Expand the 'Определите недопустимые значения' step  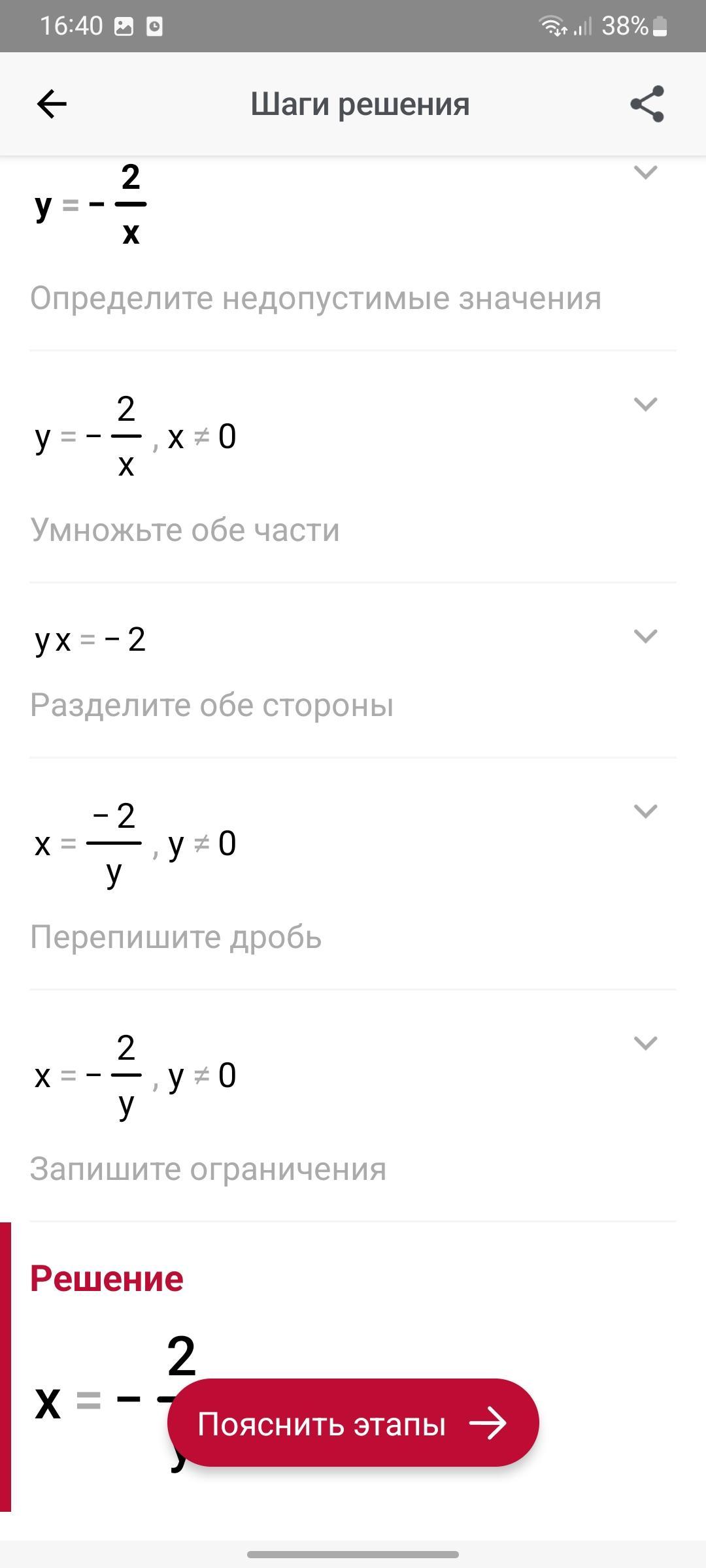pos(645,172)
